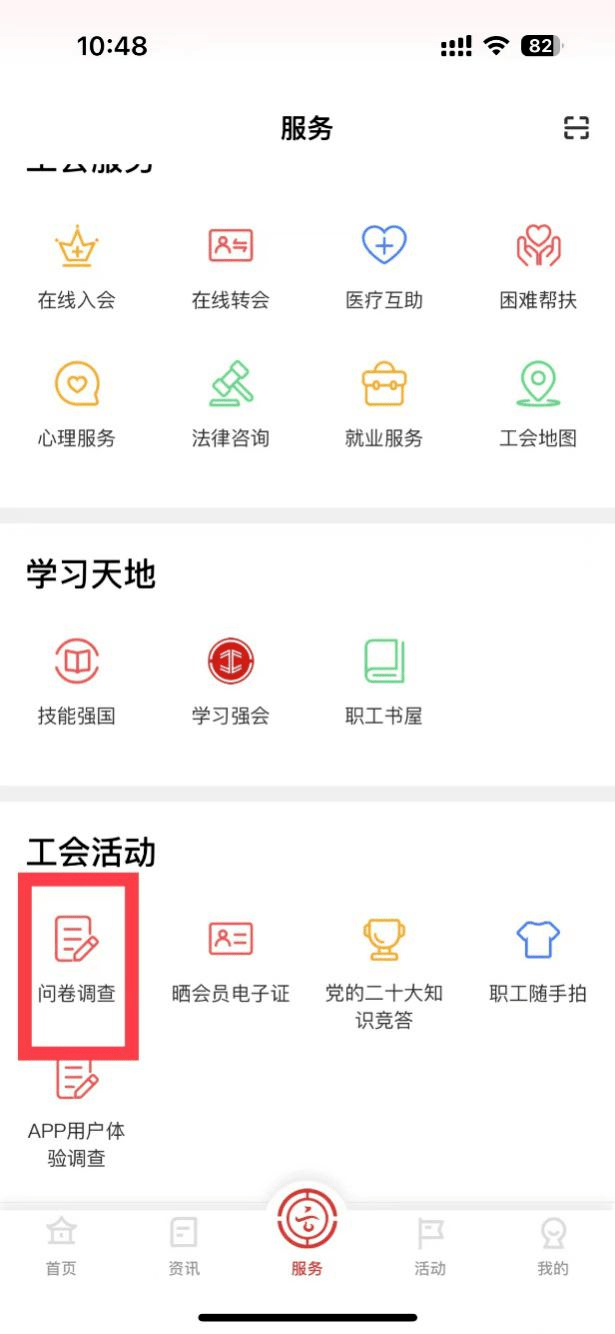Open 职工随手拍
This screenshot has height=1334, width=615.
(x=538, y=958)
